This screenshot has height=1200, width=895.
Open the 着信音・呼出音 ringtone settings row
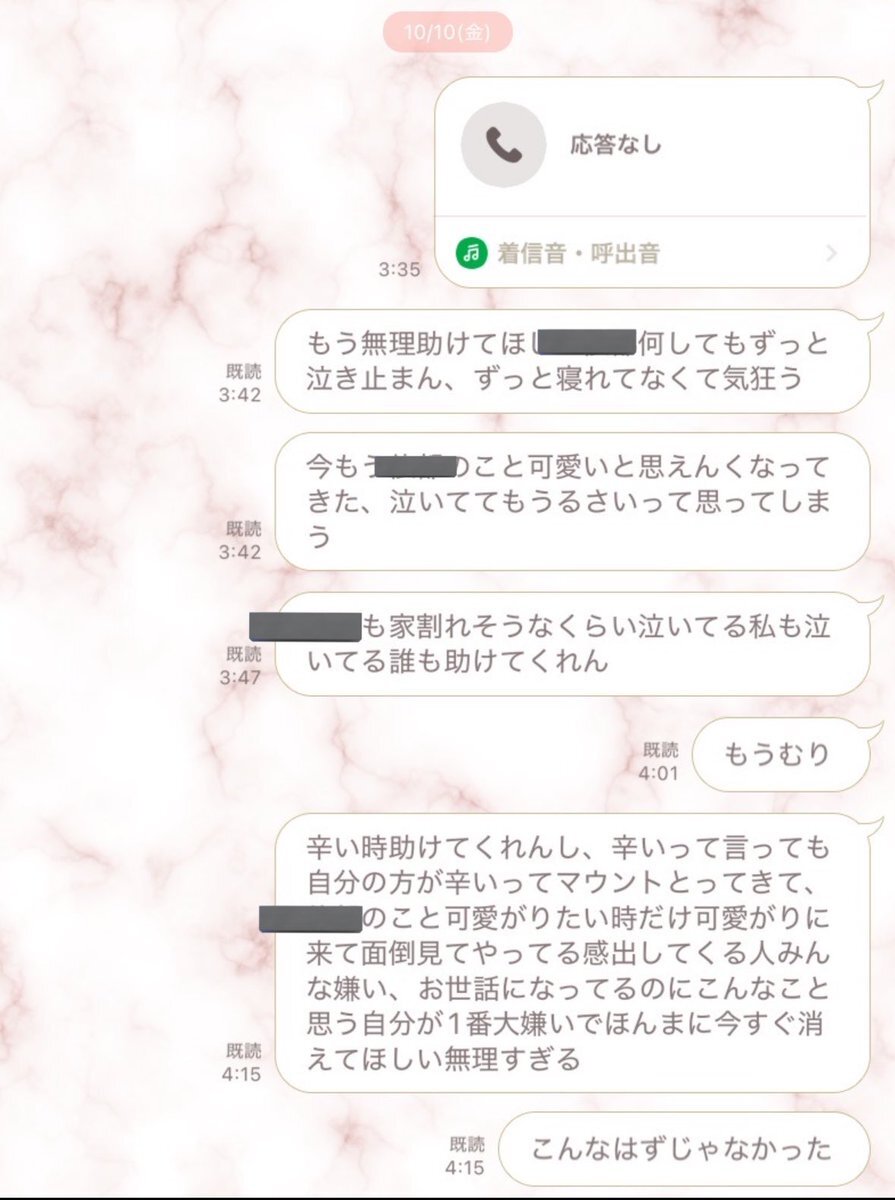(648, 253)
